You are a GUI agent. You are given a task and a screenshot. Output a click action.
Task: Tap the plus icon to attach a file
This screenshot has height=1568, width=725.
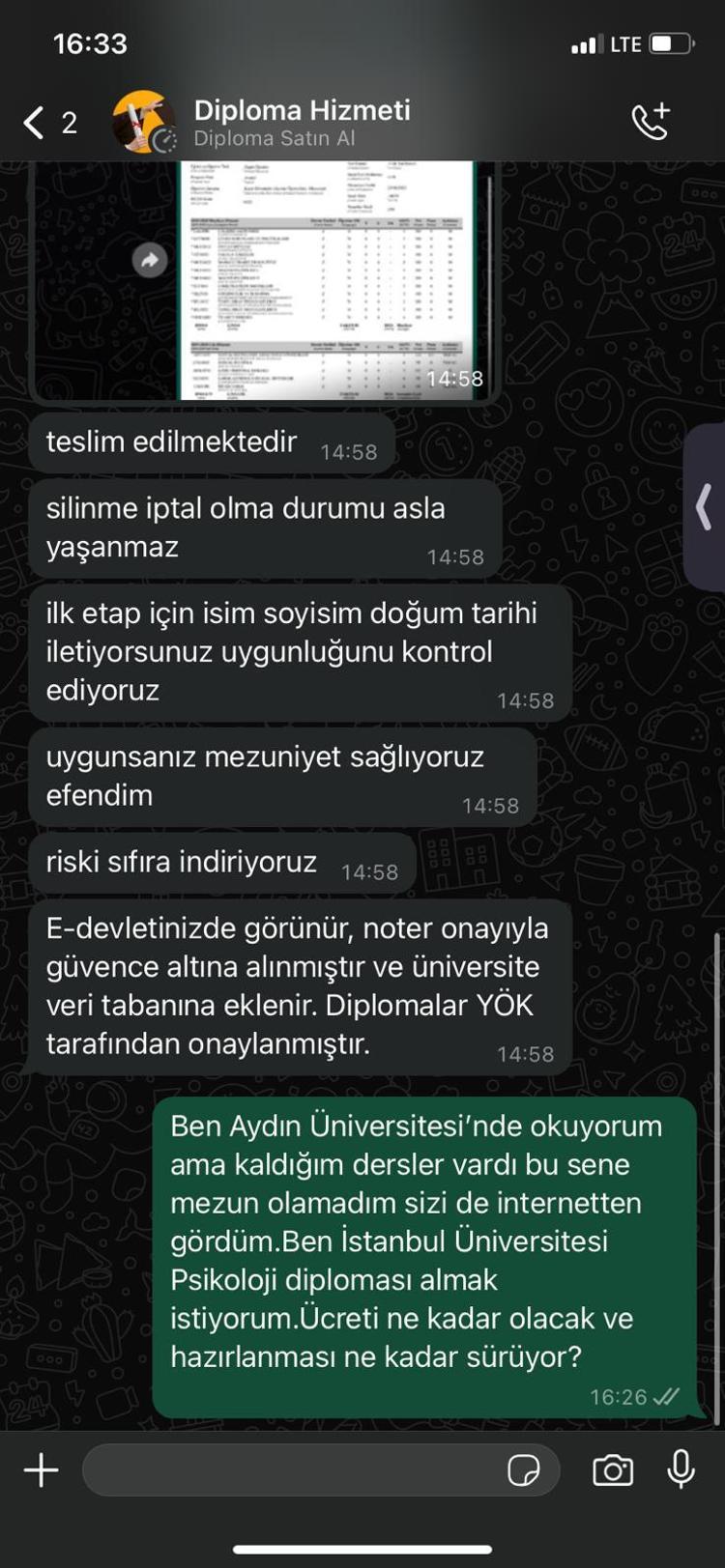[x=41, y=1469]
